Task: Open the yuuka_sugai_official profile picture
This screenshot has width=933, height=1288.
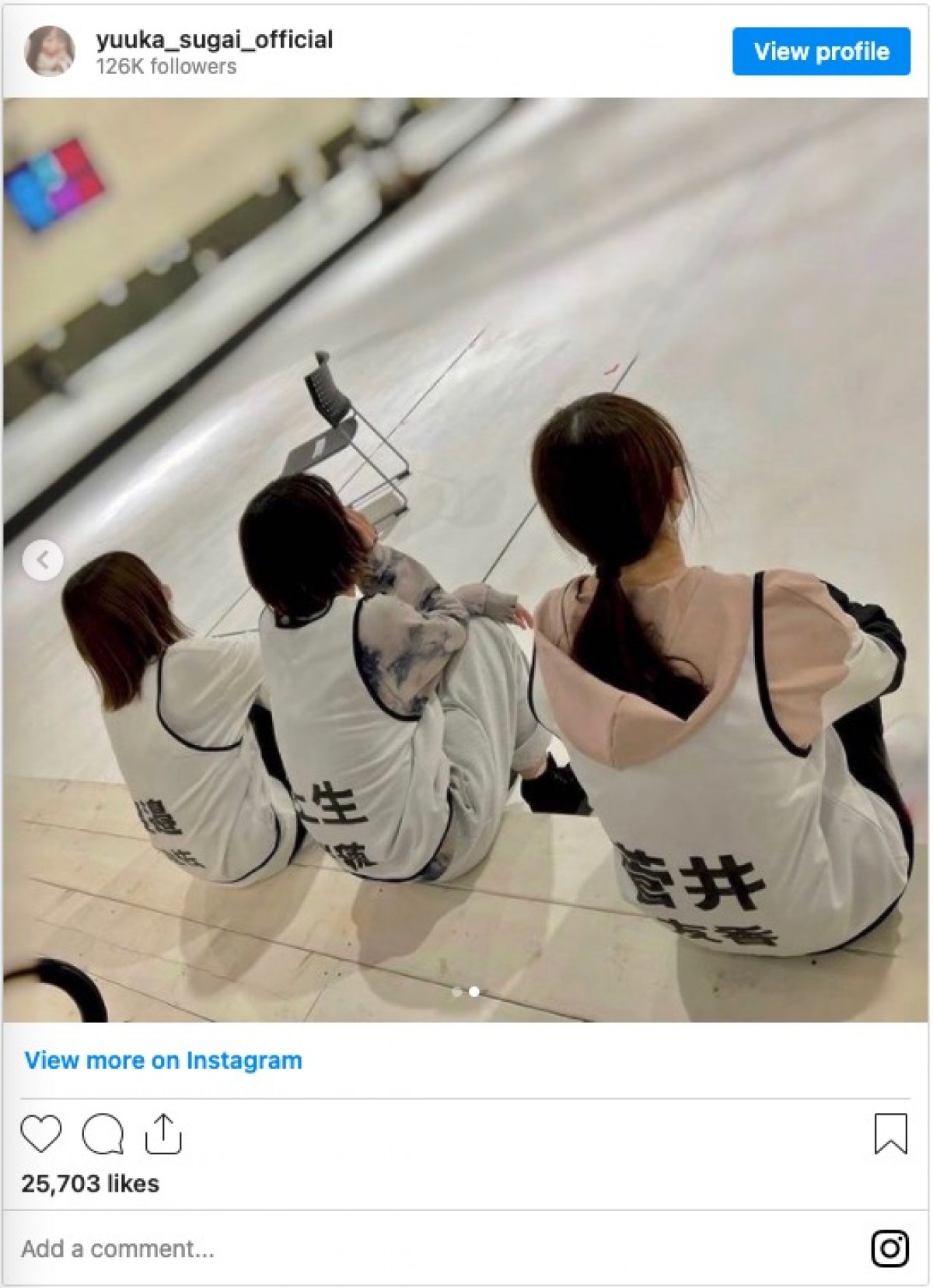Action: click(50, 51)
